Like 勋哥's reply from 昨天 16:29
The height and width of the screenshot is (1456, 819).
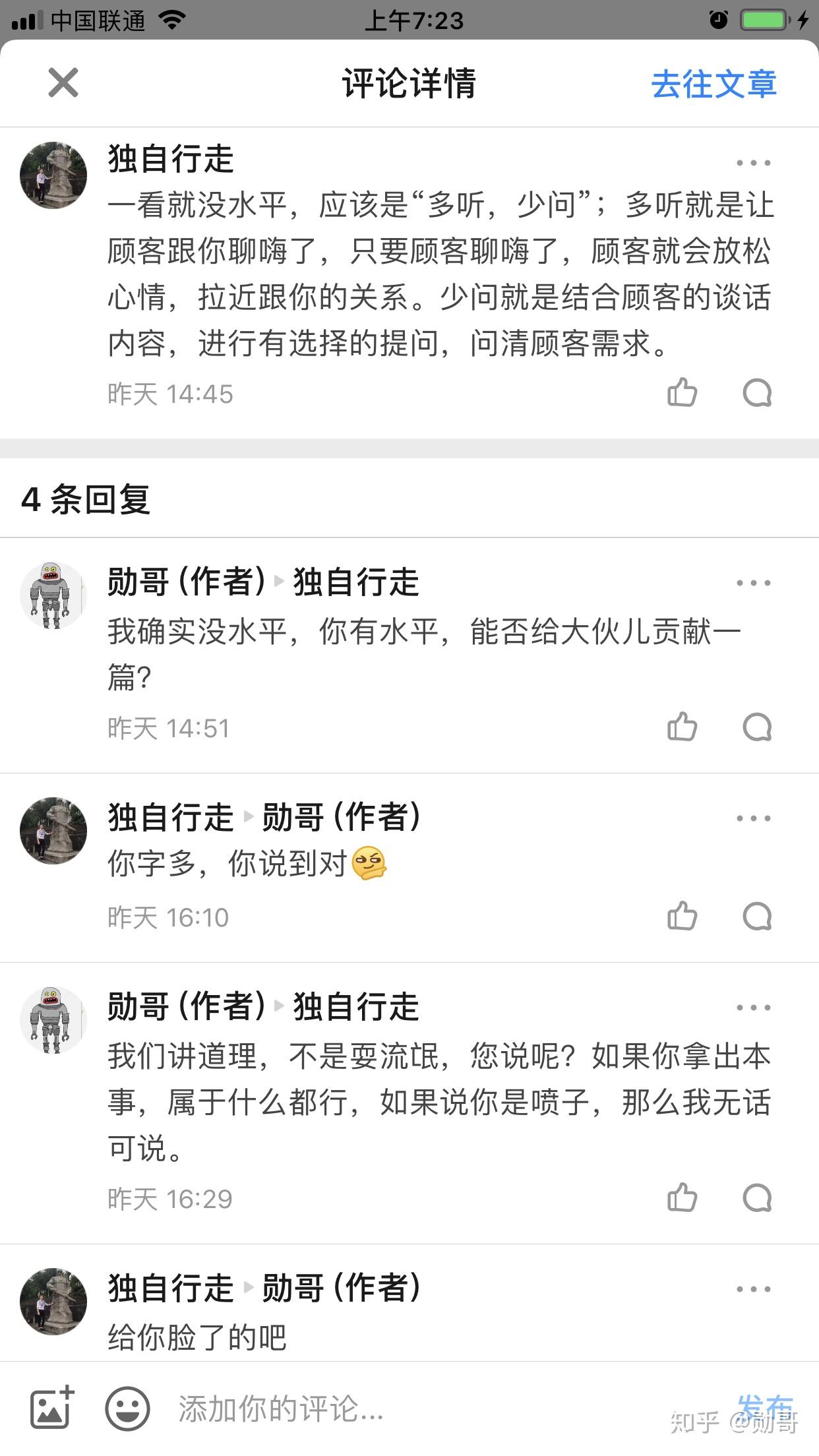pyautogui.click(x=682, y=1198)
